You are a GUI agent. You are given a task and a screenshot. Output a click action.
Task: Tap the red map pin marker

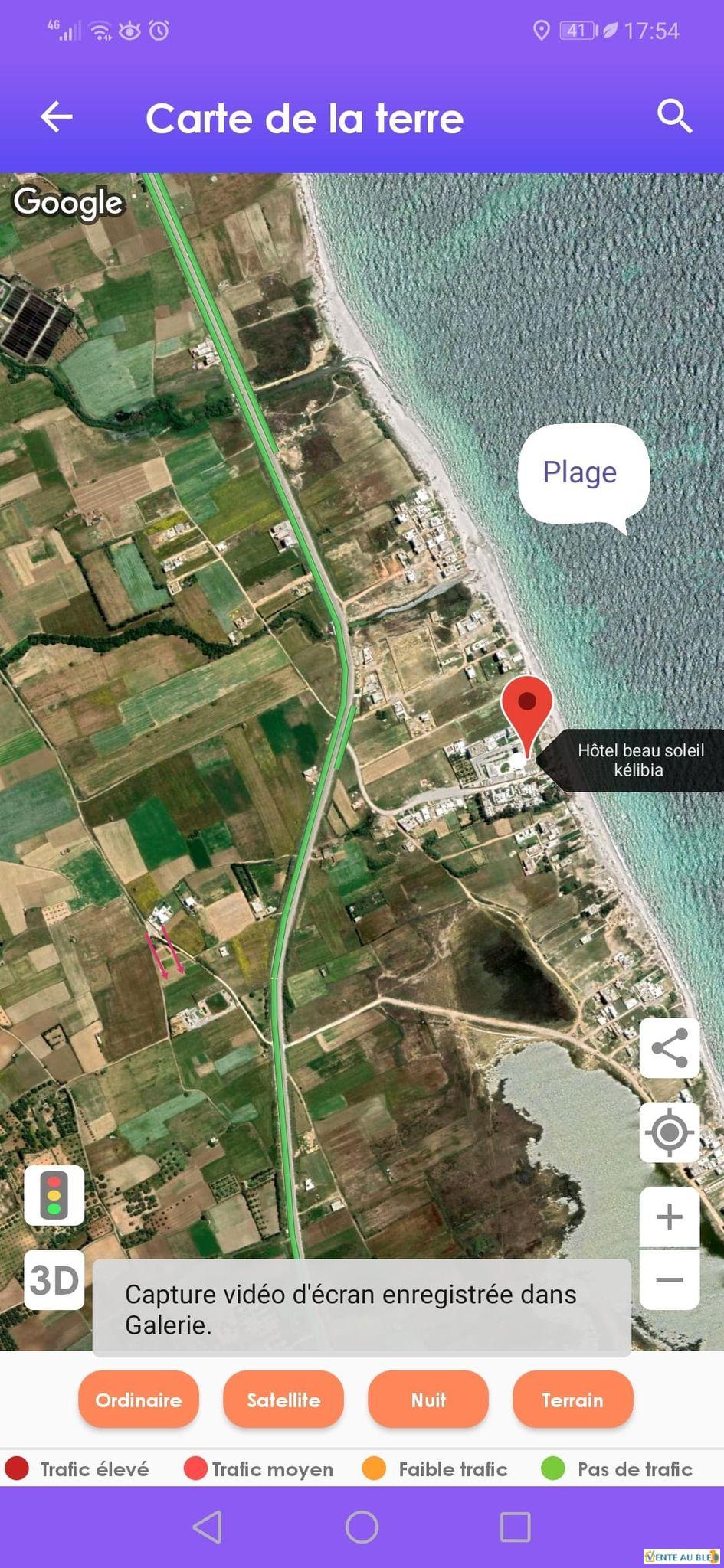tap(527, 707)
